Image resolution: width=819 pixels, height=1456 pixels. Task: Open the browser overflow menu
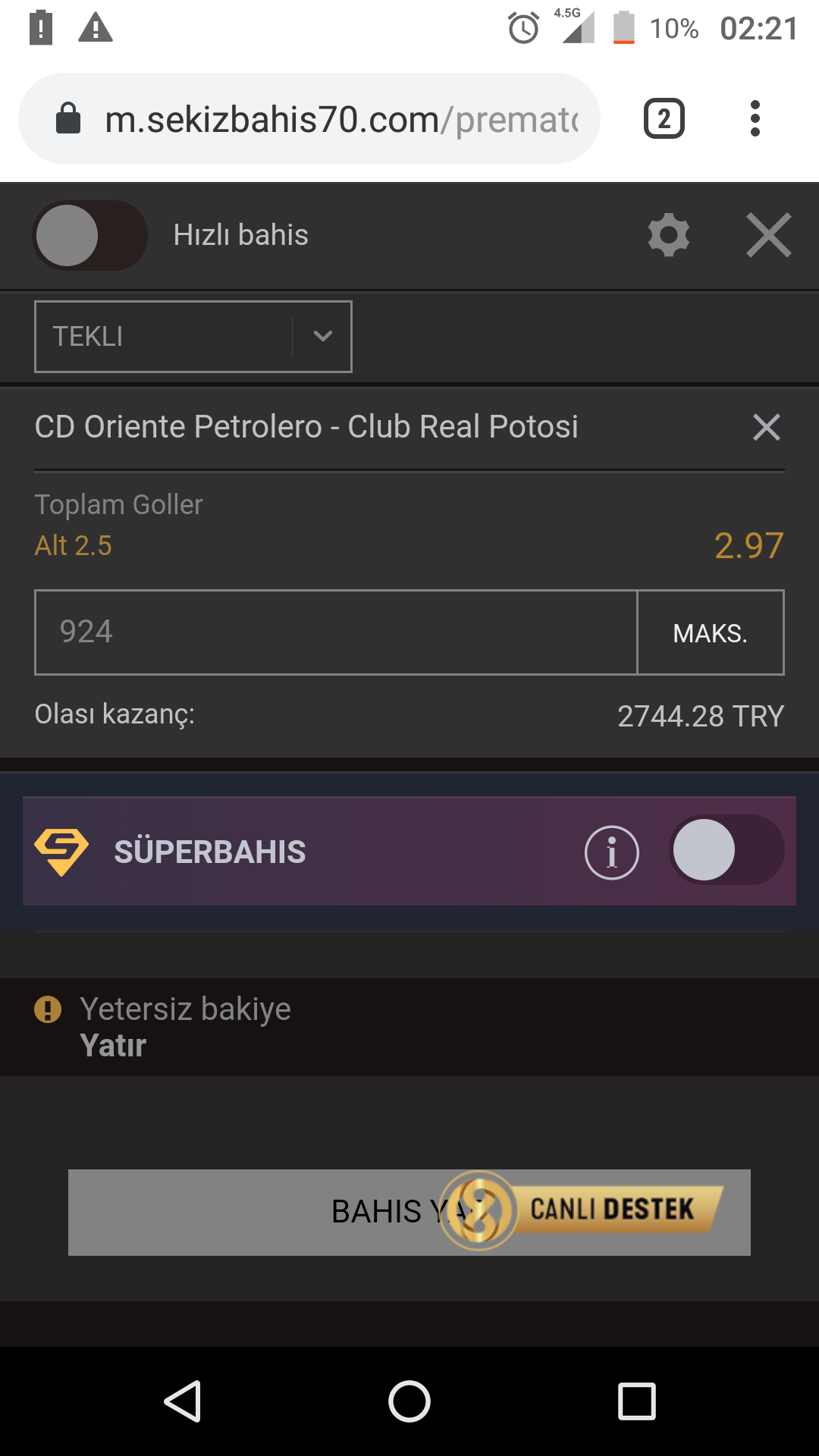(x=755, y=118)
